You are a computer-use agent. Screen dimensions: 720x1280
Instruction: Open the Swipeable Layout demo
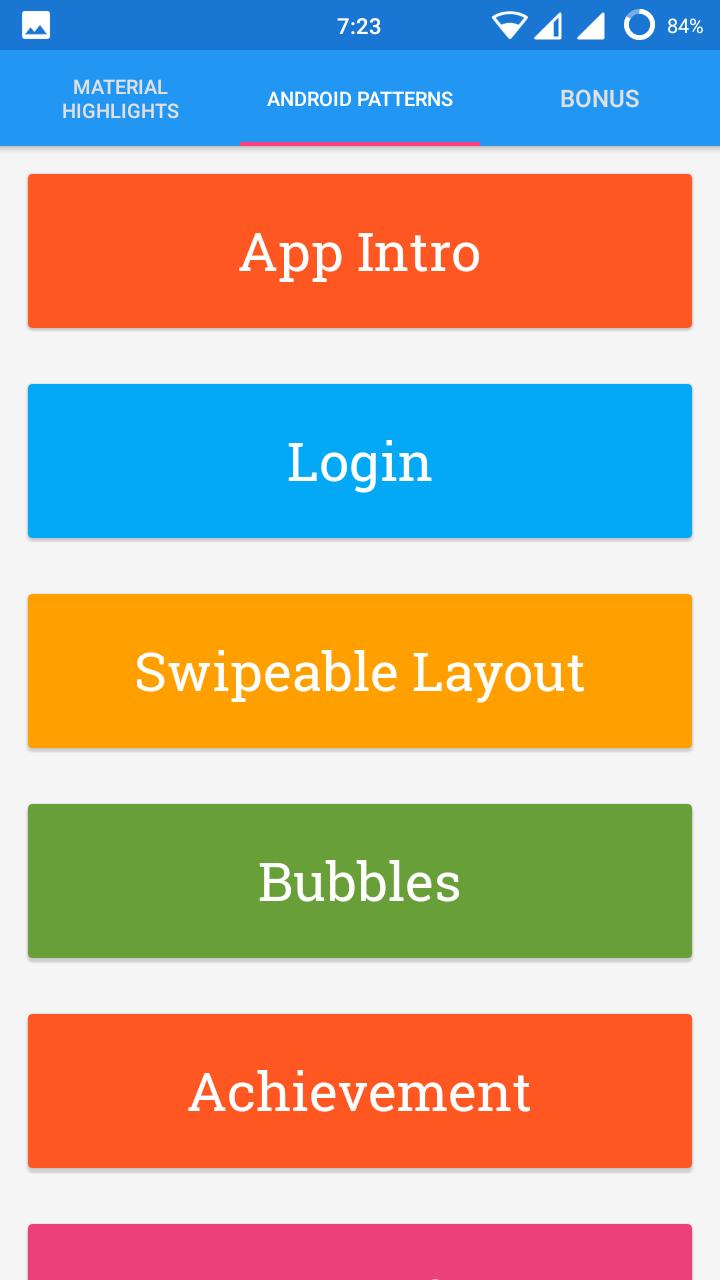point(360,671)
